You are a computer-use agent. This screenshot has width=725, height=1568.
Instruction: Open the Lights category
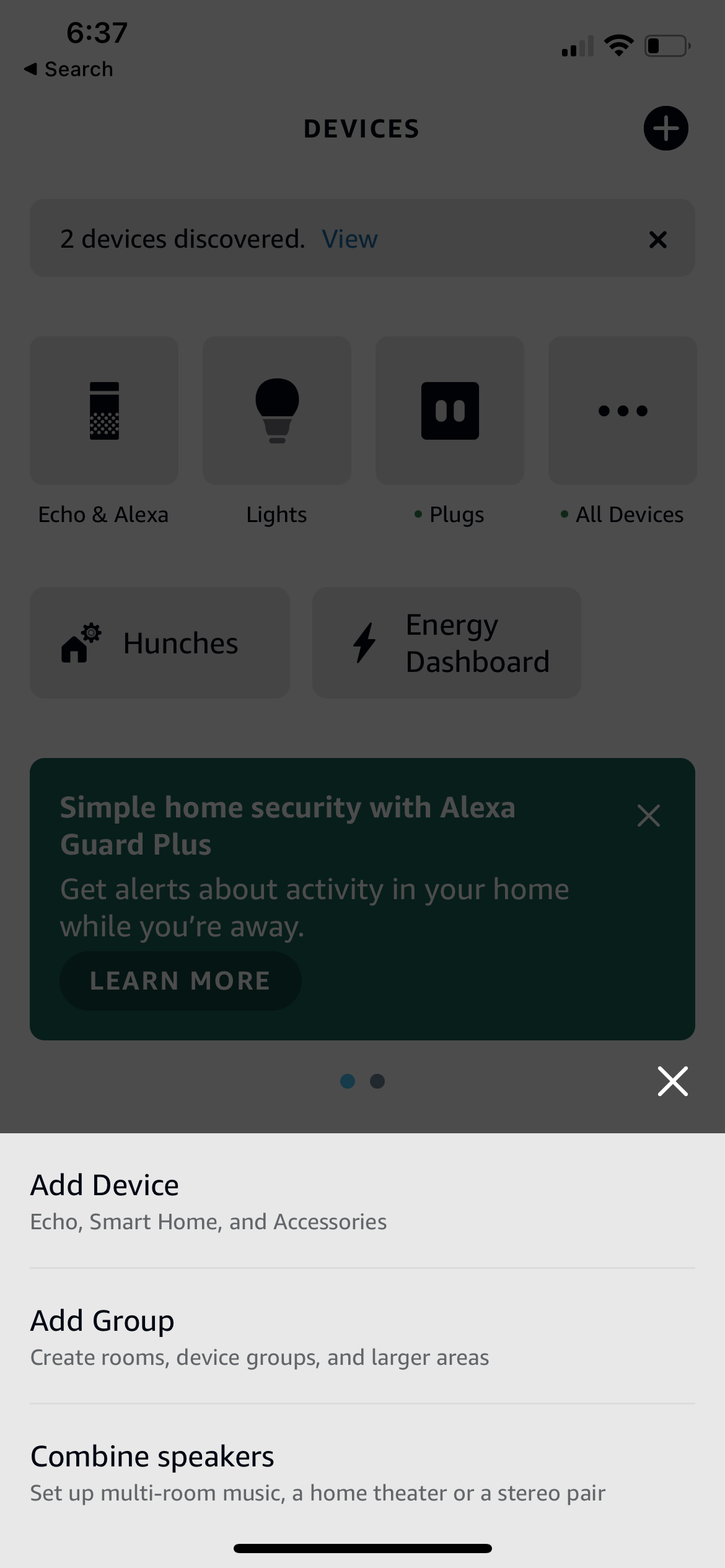pyautogui.click(x=277, y=411)
